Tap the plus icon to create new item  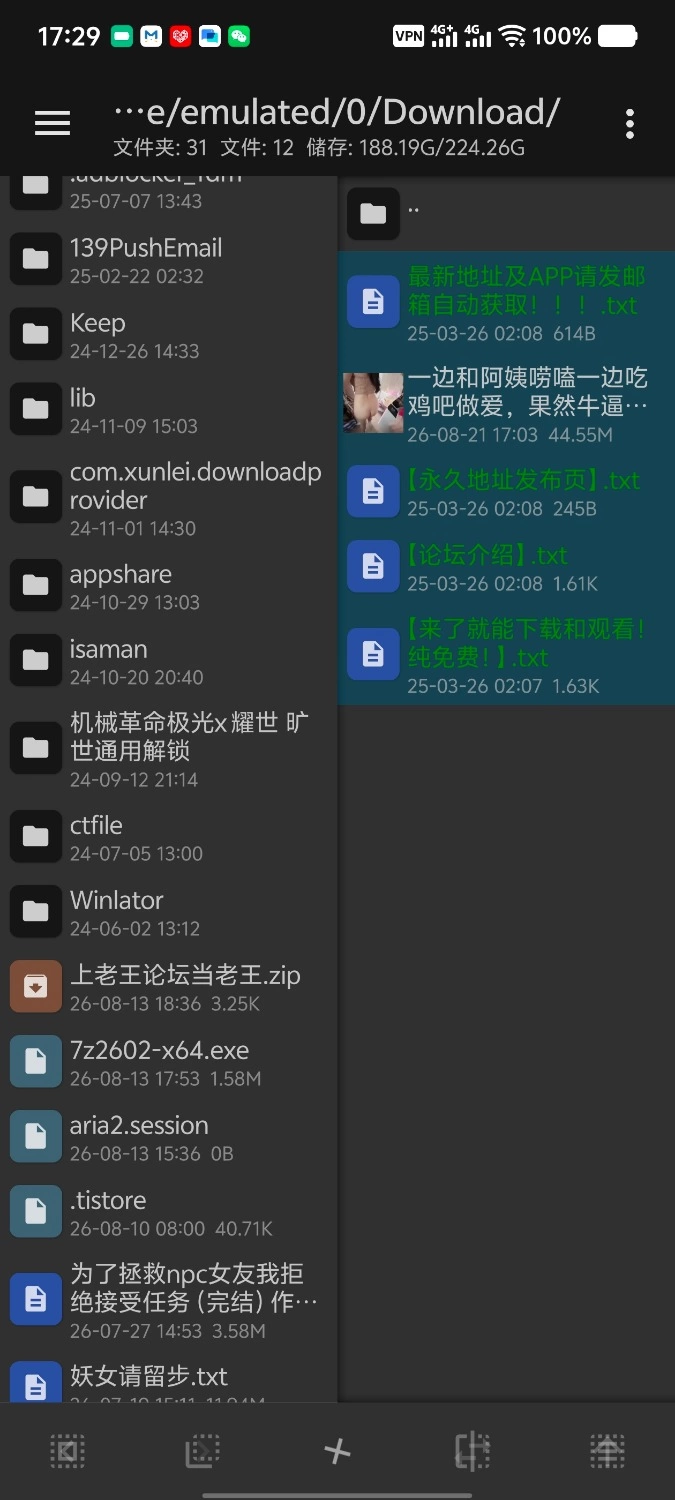point(337,1451)
